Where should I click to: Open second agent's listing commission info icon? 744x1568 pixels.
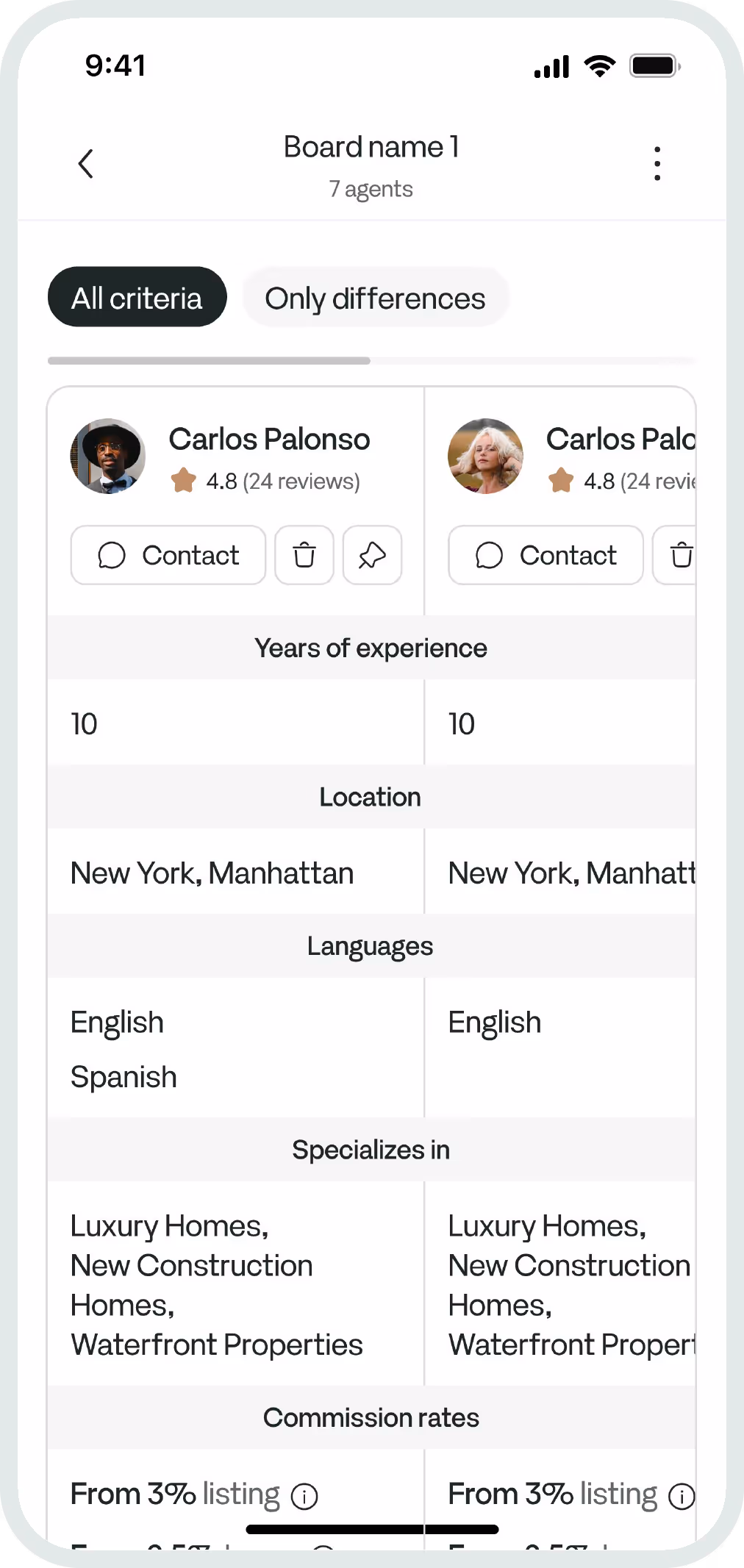point(682,1496)
